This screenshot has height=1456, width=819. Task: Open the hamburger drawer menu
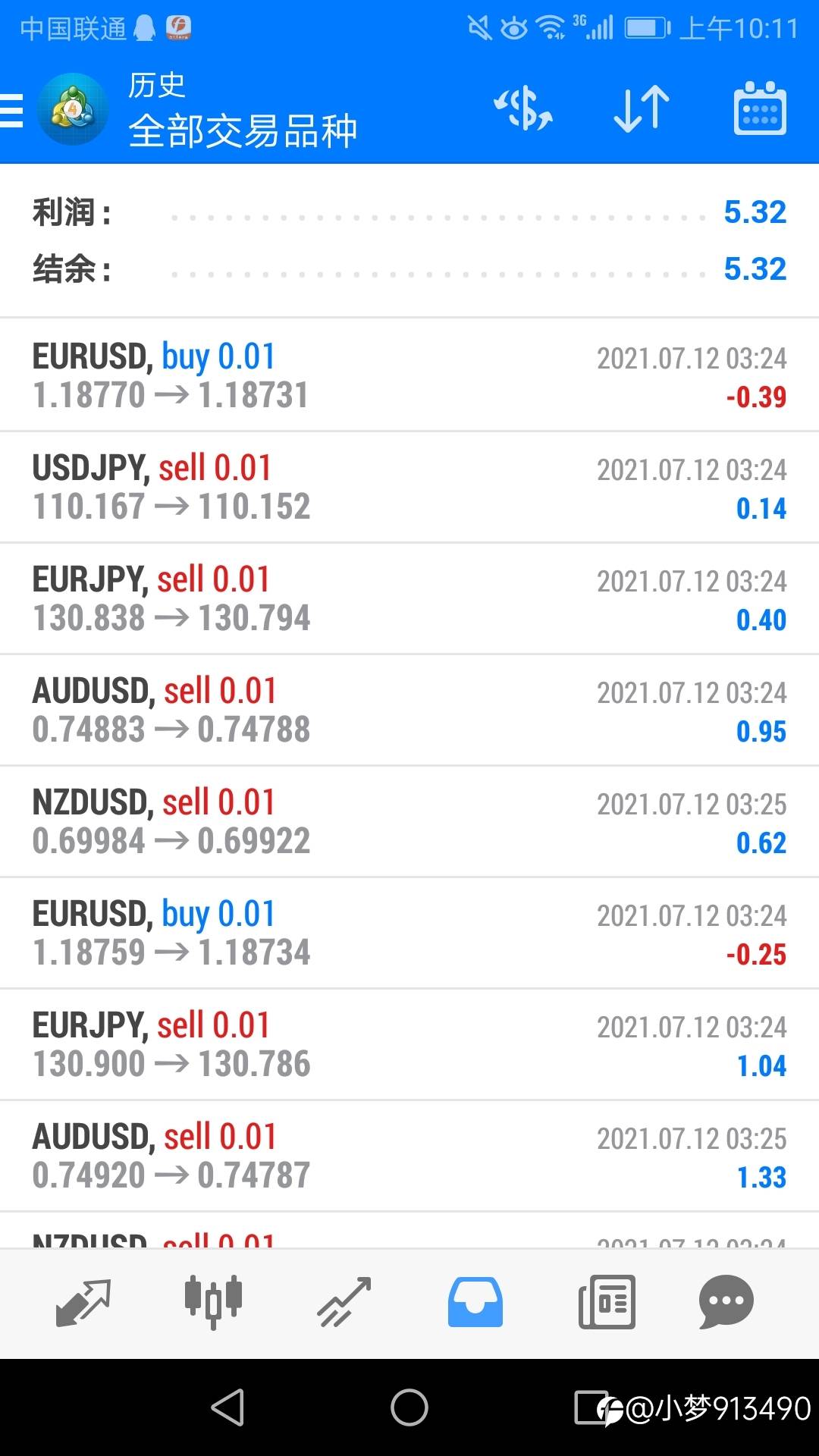12,111
